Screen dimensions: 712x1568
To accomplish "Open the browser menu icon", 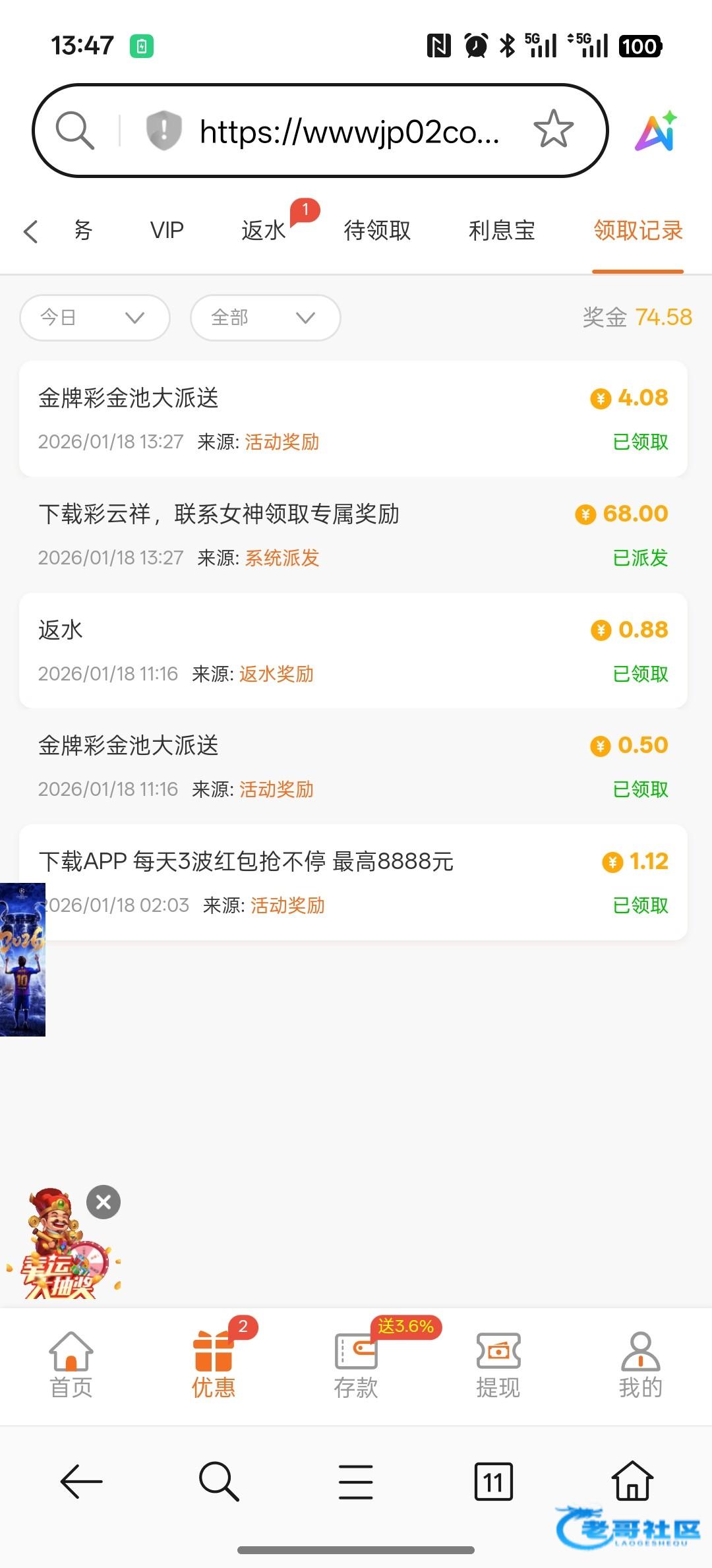I will (x=356, y=1482).
